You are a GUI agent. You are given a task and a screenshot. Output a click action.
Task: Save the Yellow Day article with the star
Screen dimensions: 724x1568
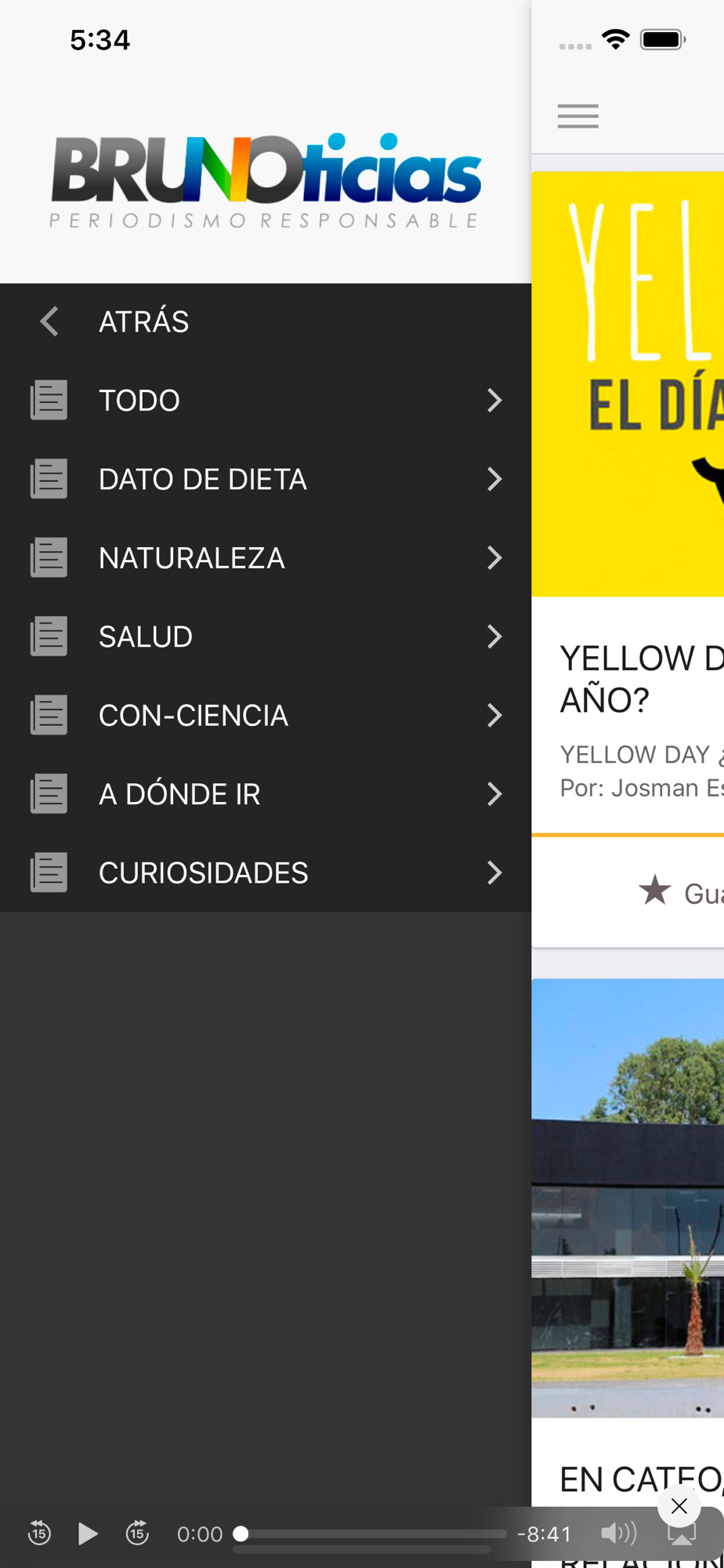pos(655,891)
